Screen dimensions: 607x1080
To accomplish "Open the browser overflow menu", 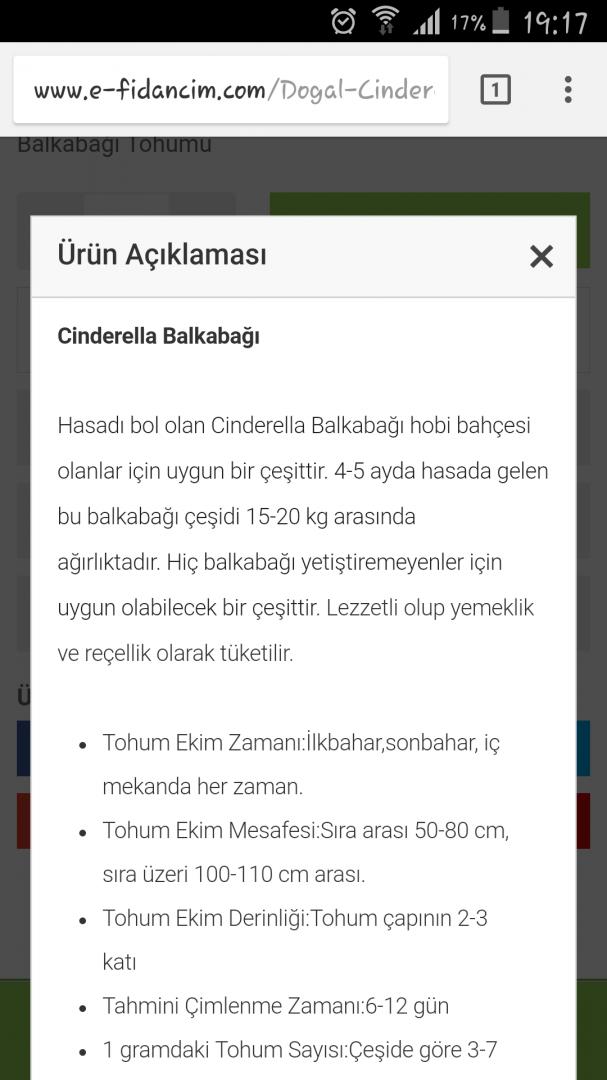I will click(568, 90).
